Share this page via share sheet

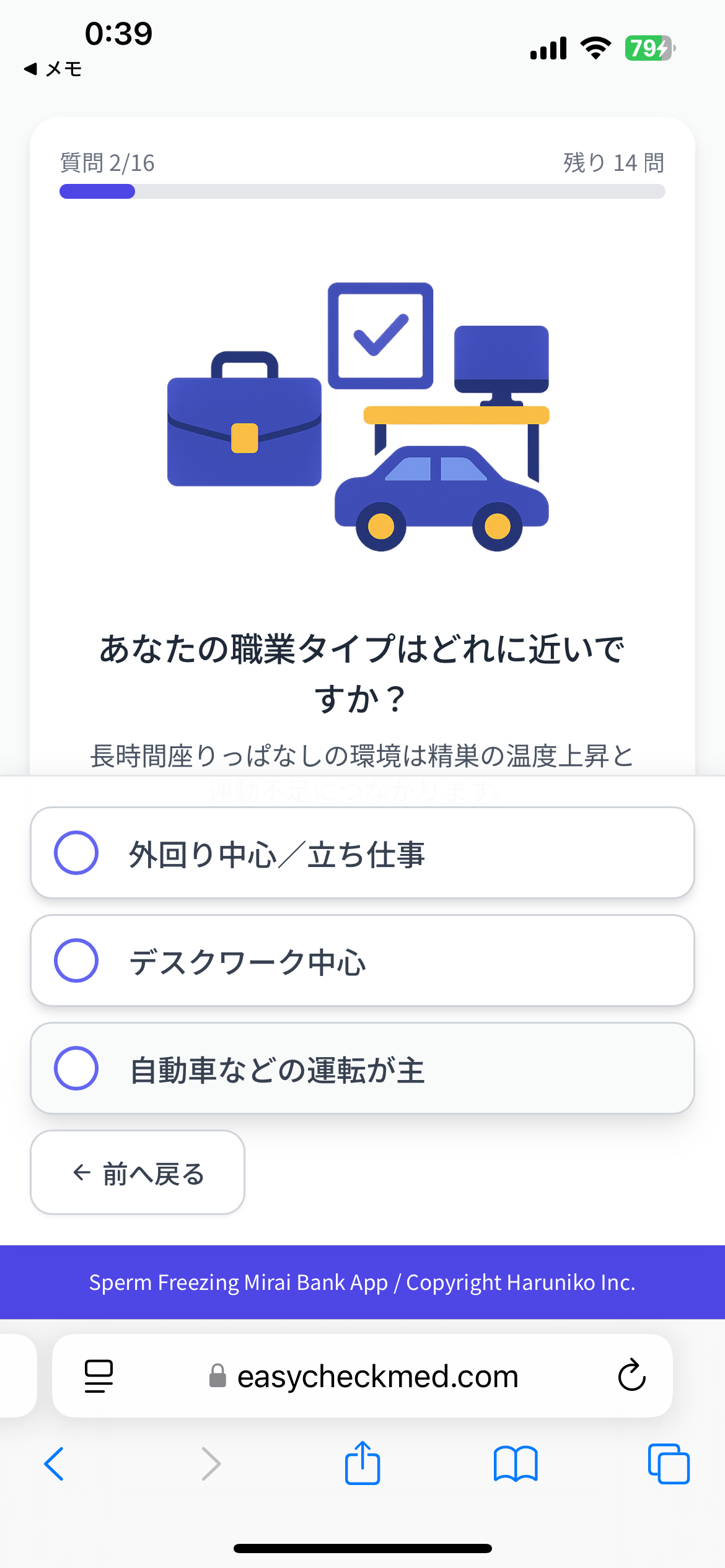(362, 1464)
